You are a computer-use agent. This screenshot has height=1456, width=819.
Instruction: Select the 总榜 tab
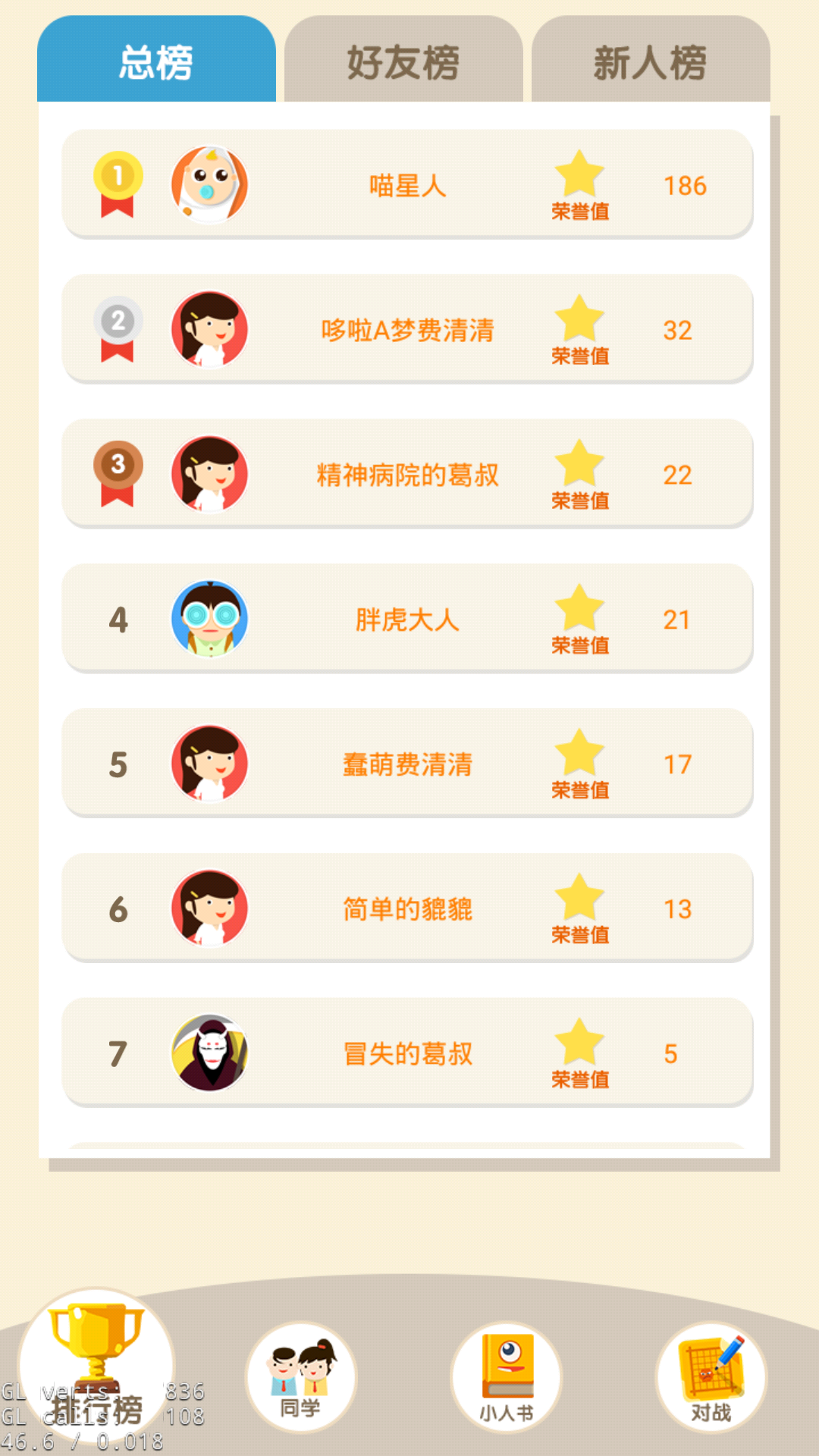point(157,64)
